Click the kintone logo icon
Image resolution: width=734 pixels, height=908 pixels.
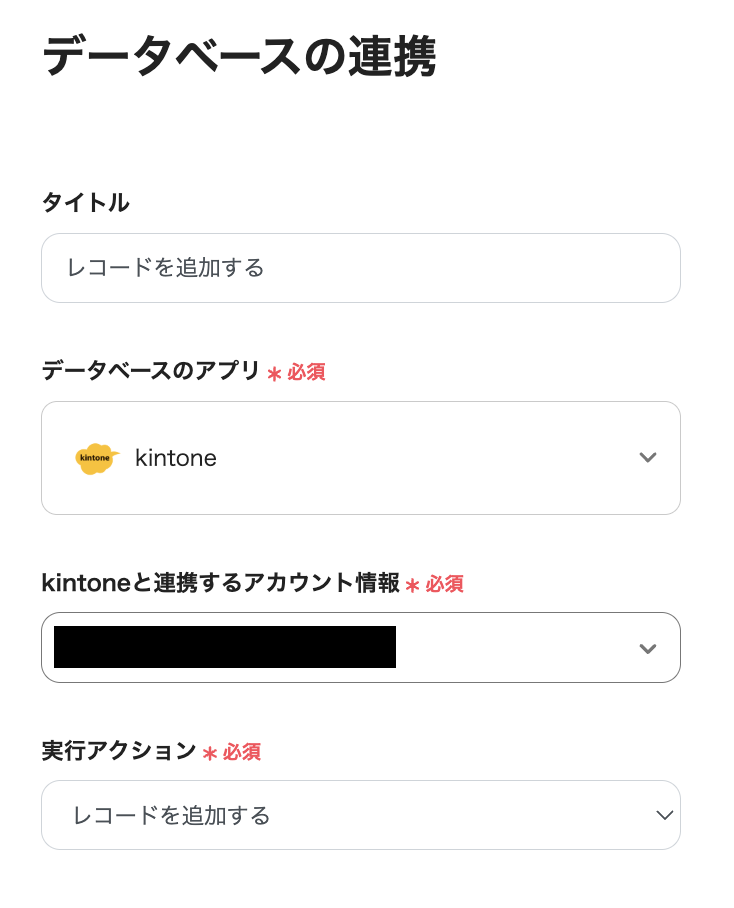point(97,457)
